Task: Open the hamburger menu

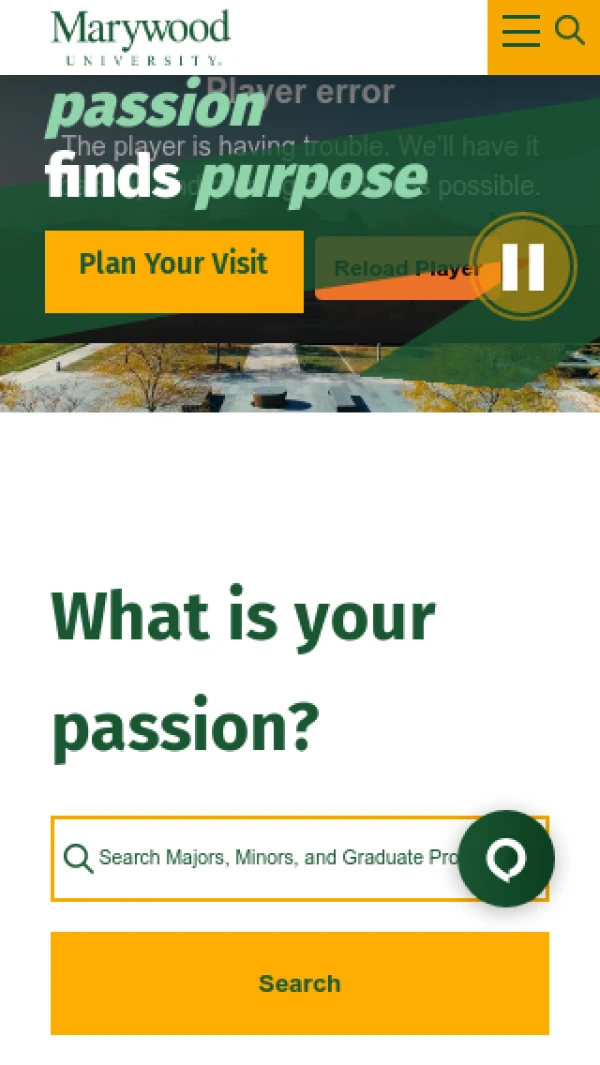Action: pos(521,31)
